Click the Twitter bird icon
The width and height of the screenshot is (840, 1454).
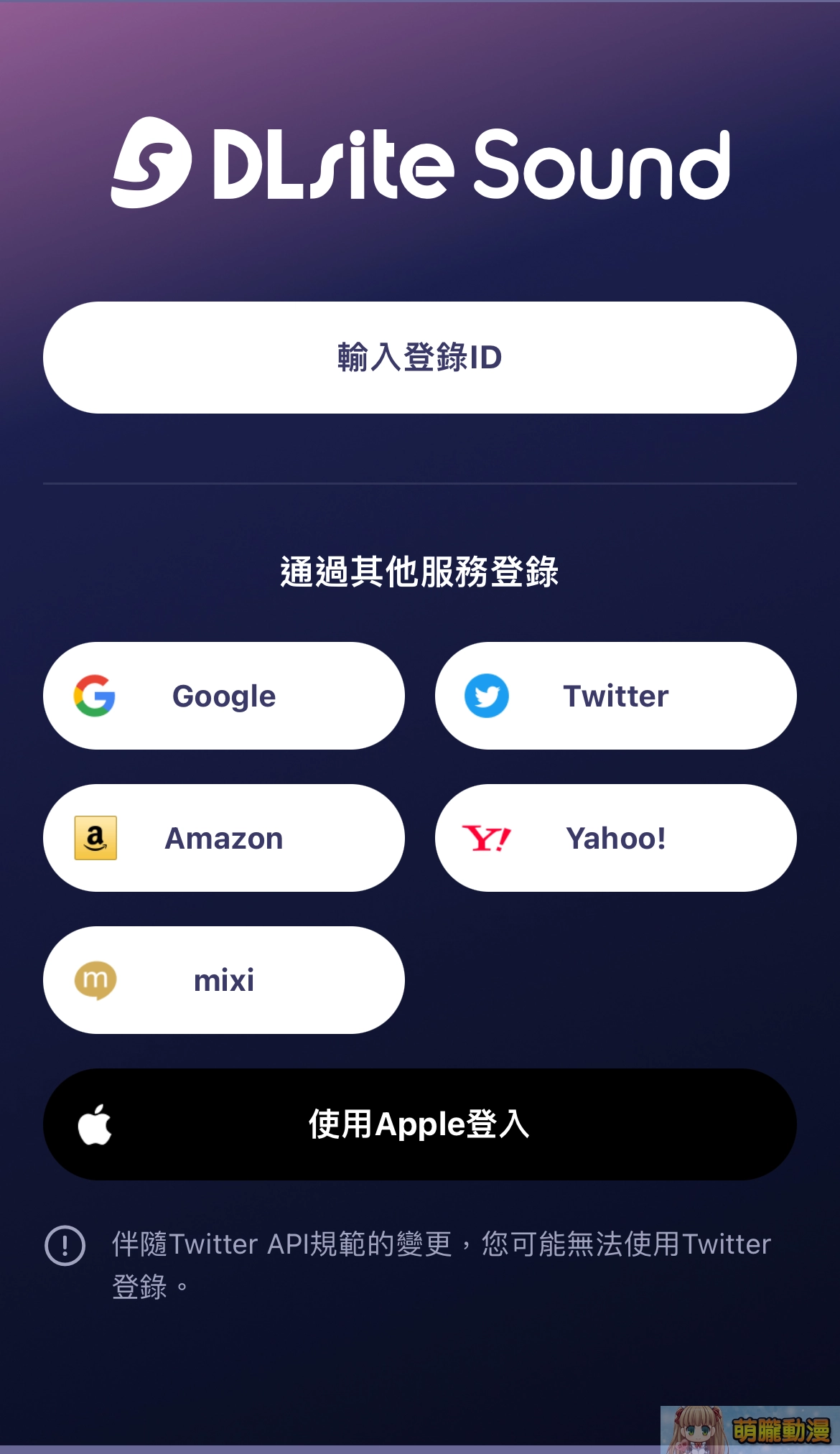tap(486, 694)
